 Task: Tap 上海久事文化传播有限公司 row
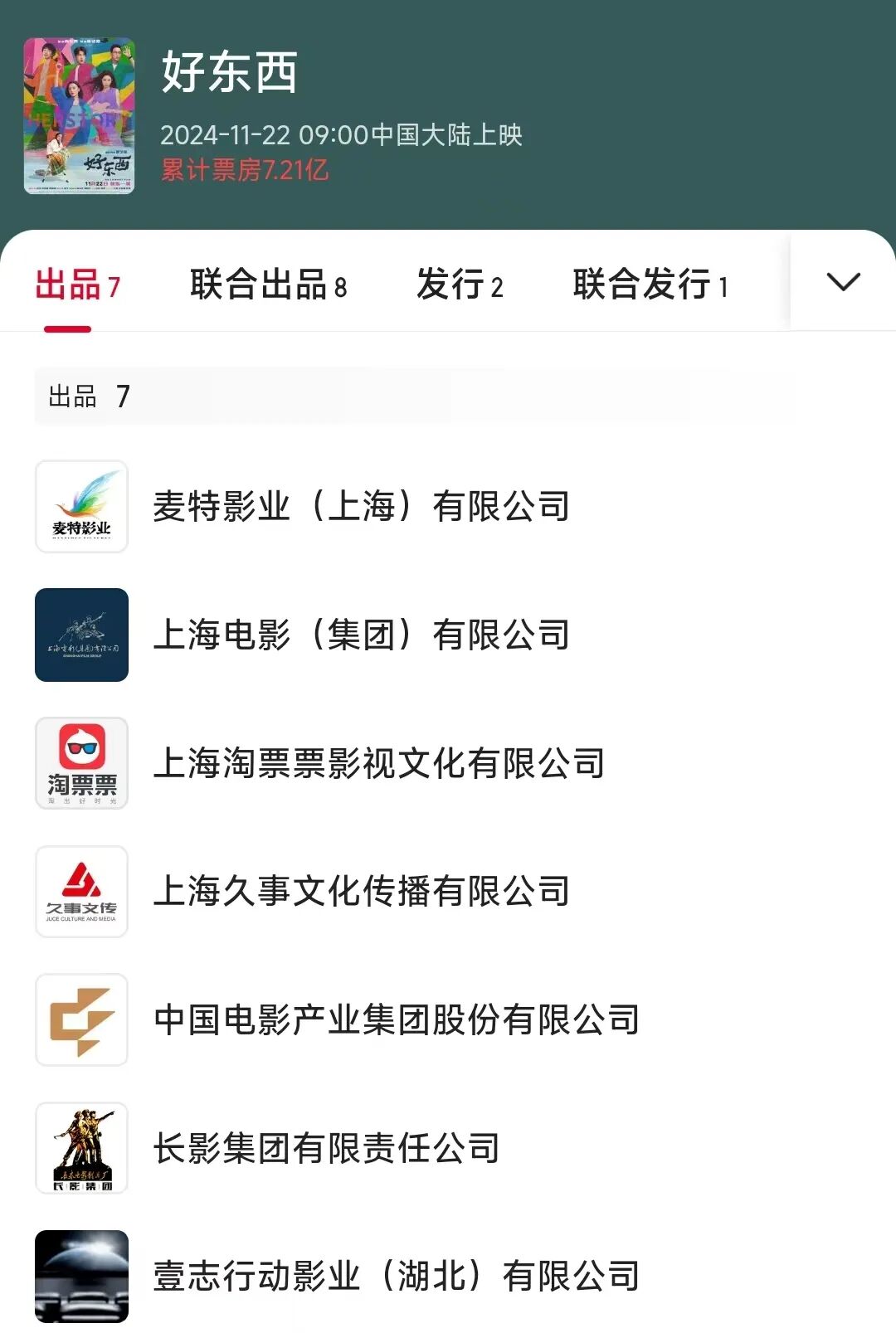361,892
